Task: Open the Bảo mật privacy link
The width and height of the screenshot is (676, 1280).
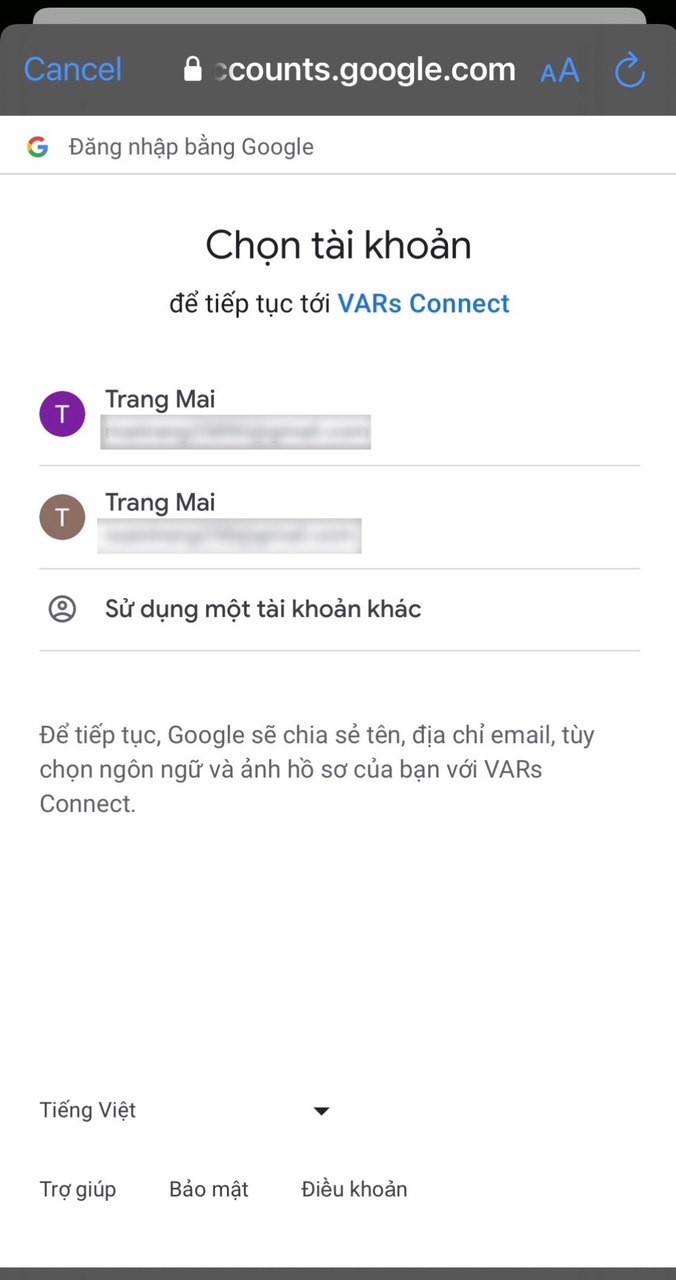Action: click(x=208, y=1190)
